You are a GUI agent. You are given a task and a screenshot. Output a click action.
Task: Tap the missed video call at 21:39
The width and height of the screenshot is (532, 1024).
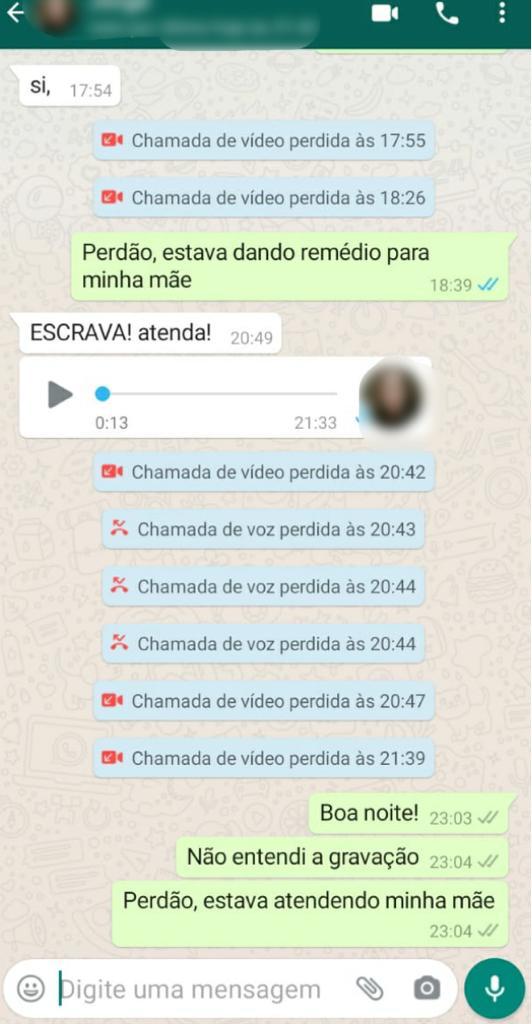(x=264, y=758)
